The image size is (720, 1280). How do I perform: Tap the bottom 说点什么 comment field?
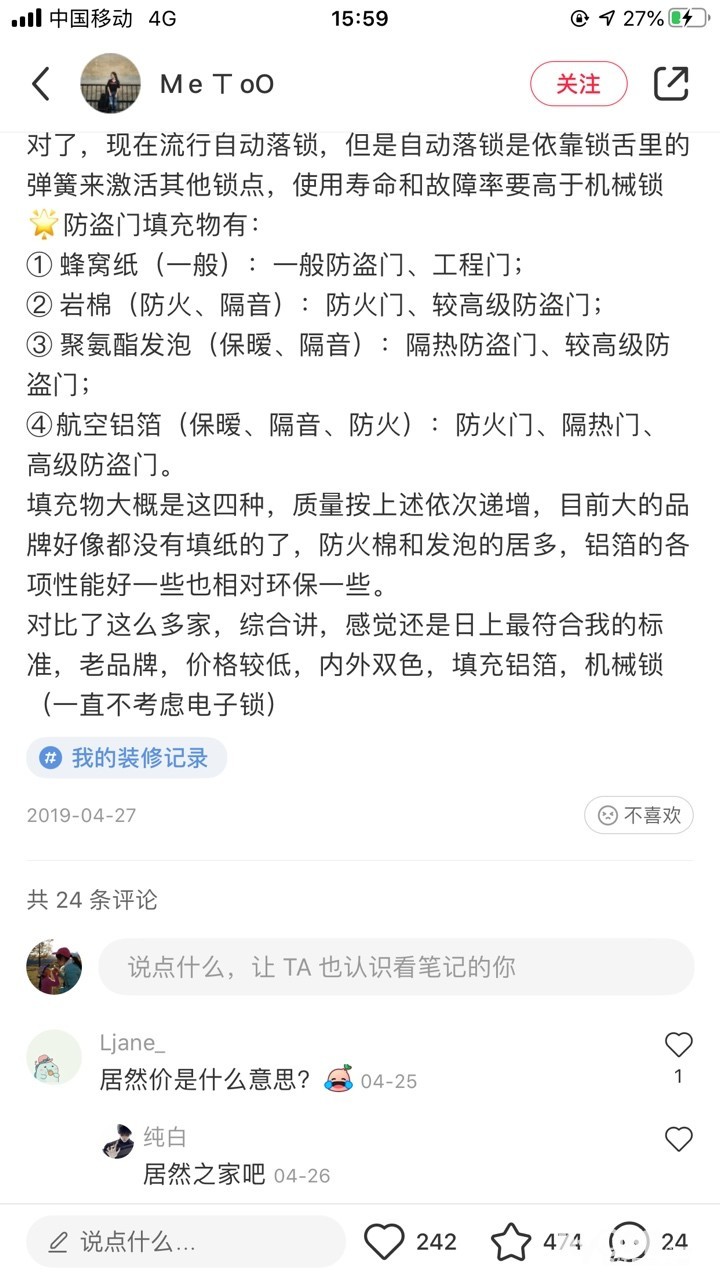[x=186, y=1242]
